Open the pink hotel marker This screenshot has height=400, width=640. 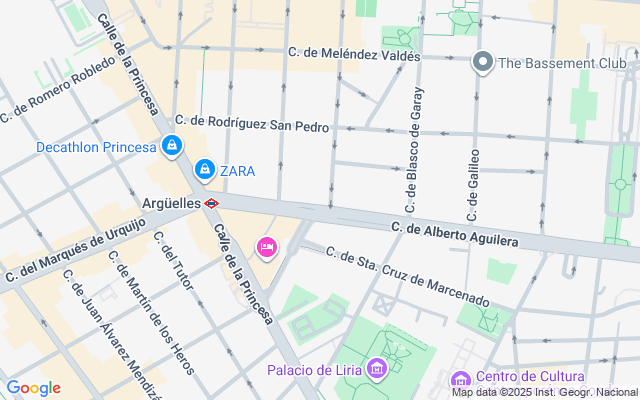click(266, 246)
